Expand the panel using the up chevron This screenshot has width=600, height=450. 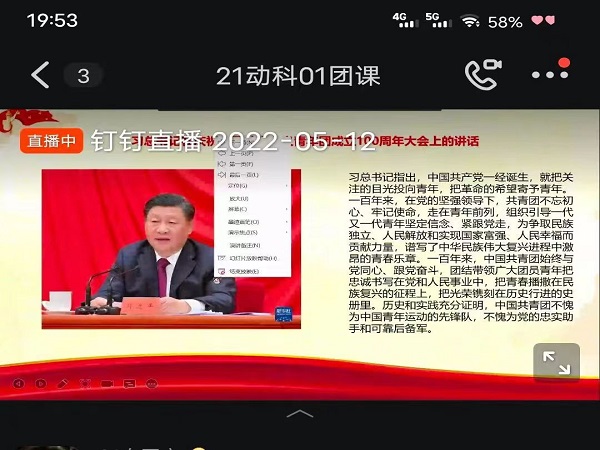(300, 413)
